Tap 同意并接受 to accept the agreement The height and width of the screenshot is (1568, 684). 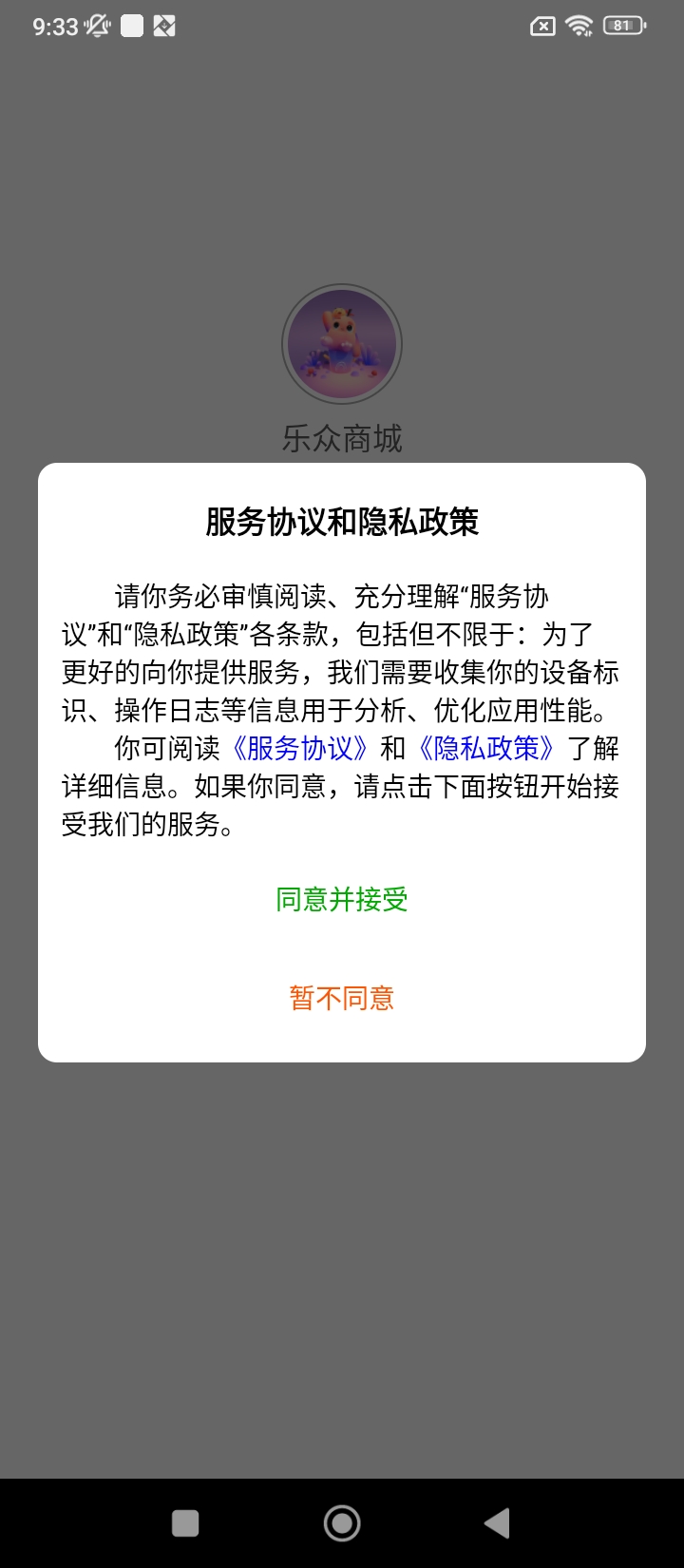pos(342,899)
